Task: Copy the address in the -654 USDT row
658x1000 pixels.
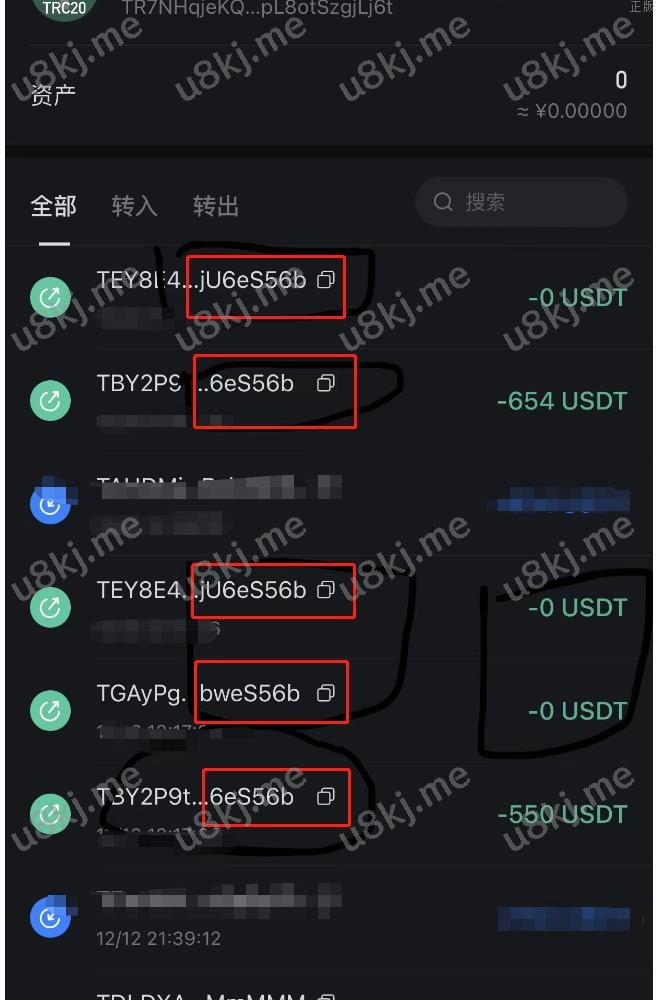Action: coord(325,383)
